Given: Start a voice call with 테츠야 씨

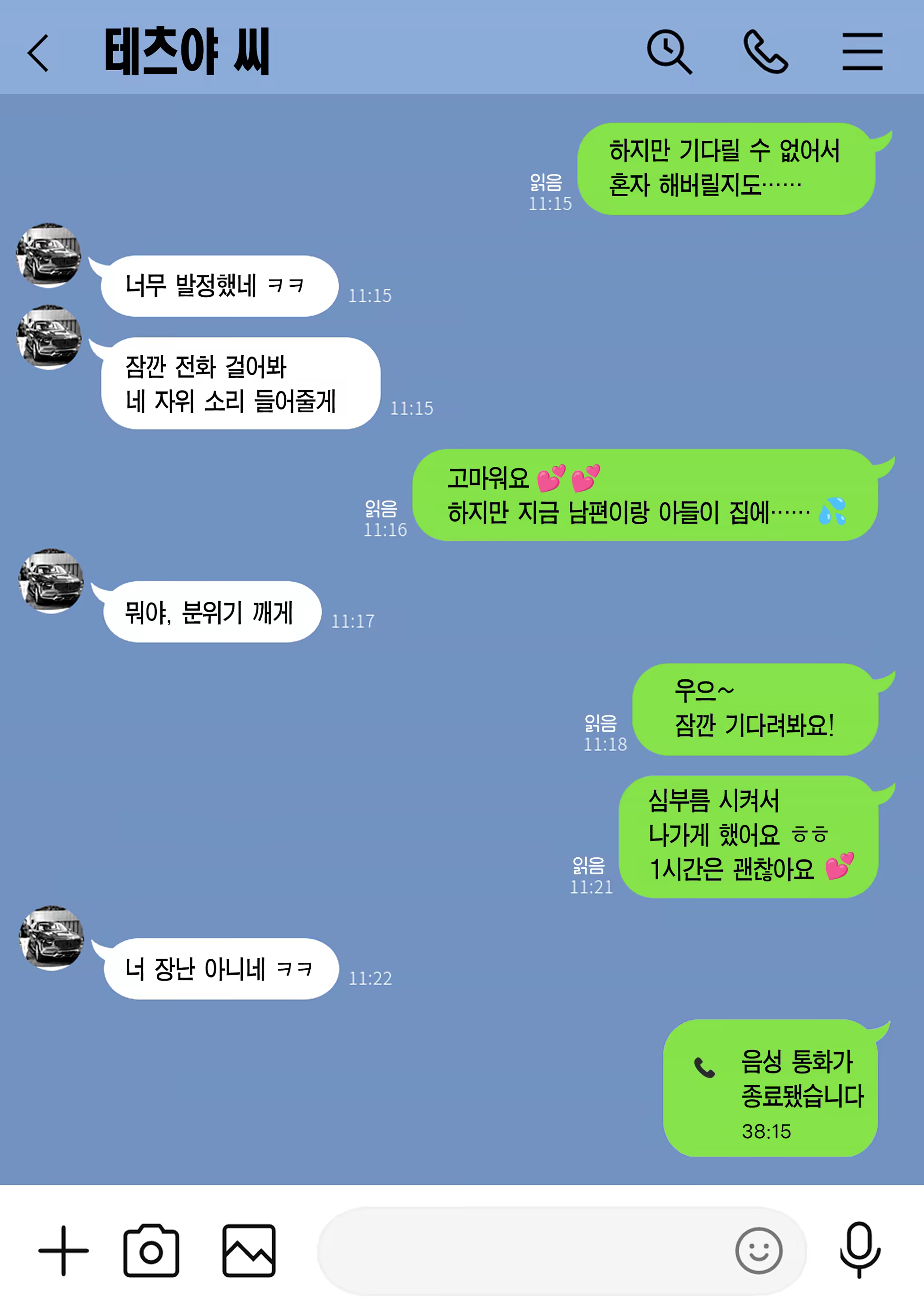Looking at the screenshot, I should click(x=765, y=53).
